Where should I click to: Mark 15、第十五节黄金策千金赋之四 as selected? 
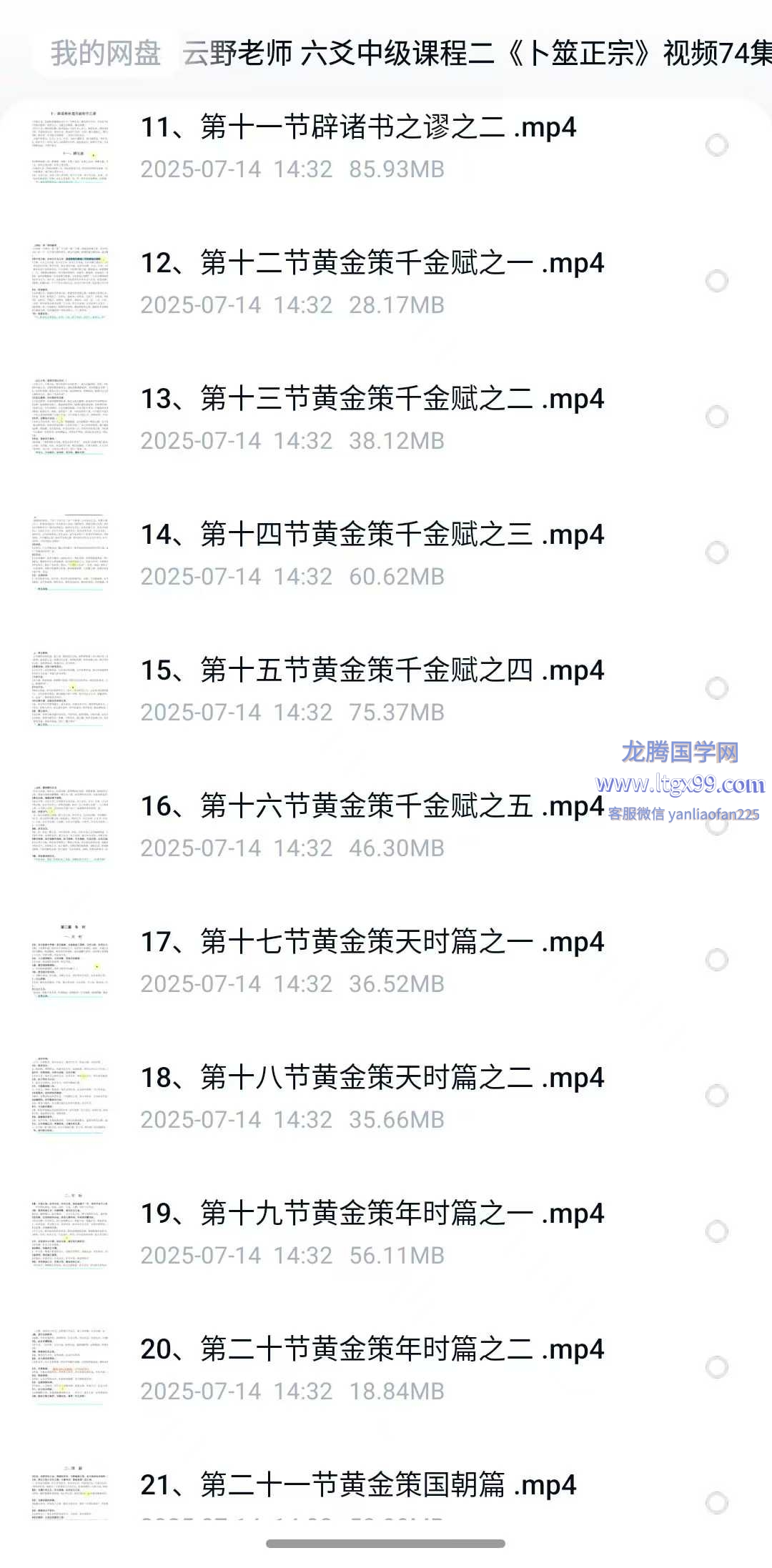tap(716, 688)
